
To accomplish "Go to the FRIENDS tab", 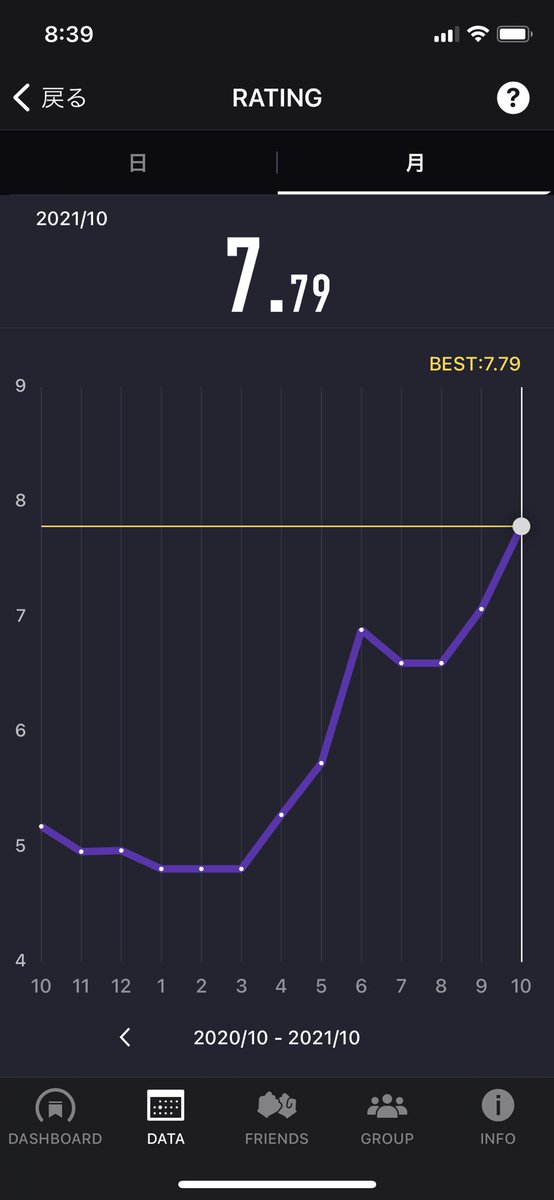I will click(277, 1117).
